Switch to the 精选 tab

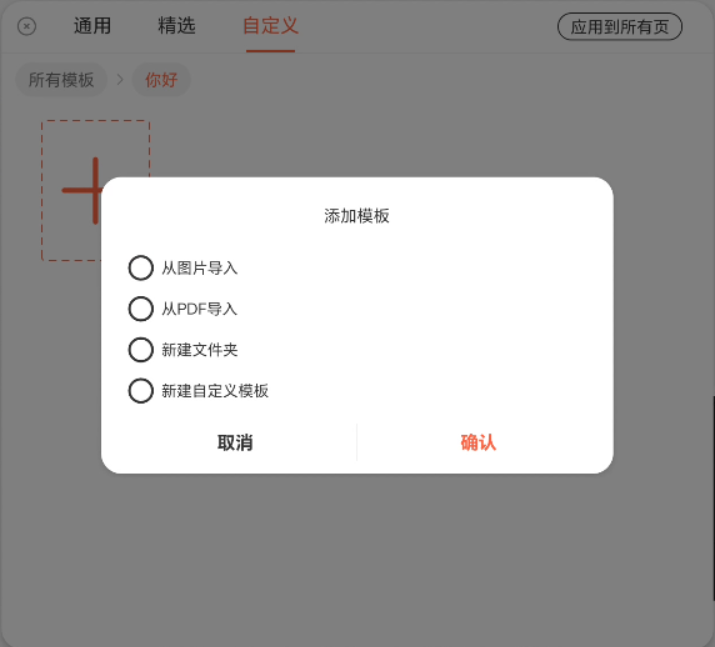pos(177,26)
